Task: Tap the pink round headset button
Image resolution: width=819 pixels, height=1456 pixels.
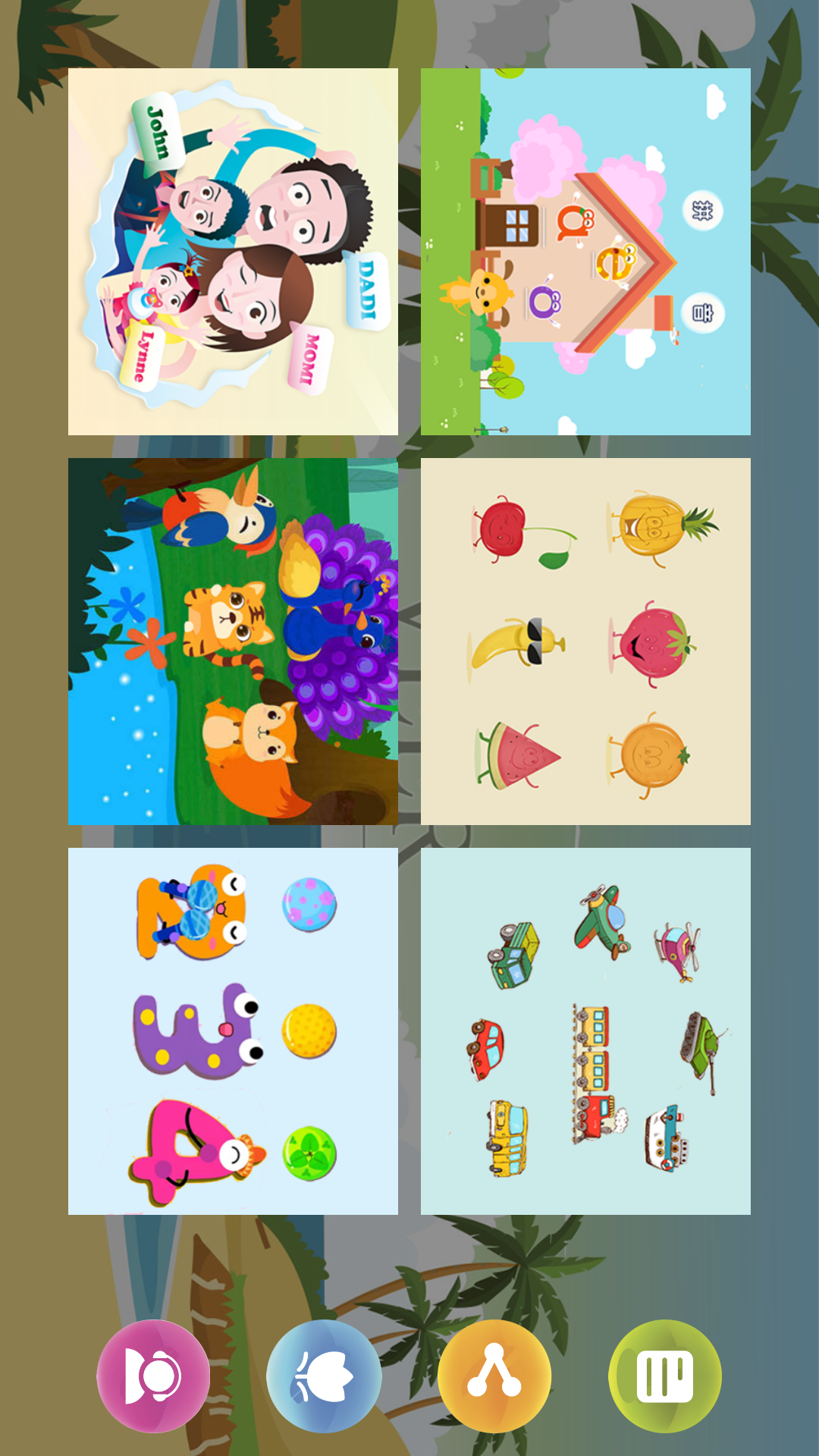Action: [153, 1376]
